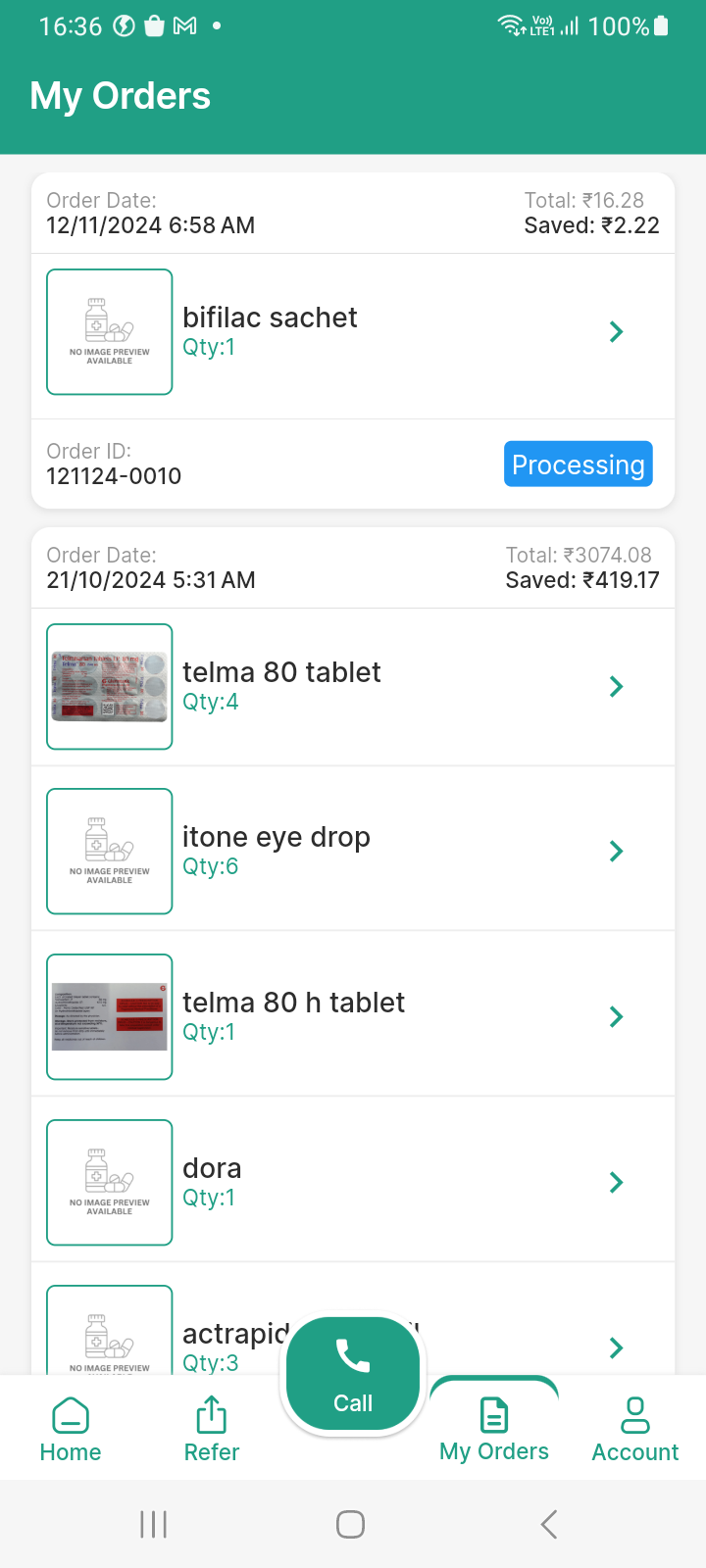Expand the telma 80 tablet item chevron
706x1568 pixels.
pos(616,686)
